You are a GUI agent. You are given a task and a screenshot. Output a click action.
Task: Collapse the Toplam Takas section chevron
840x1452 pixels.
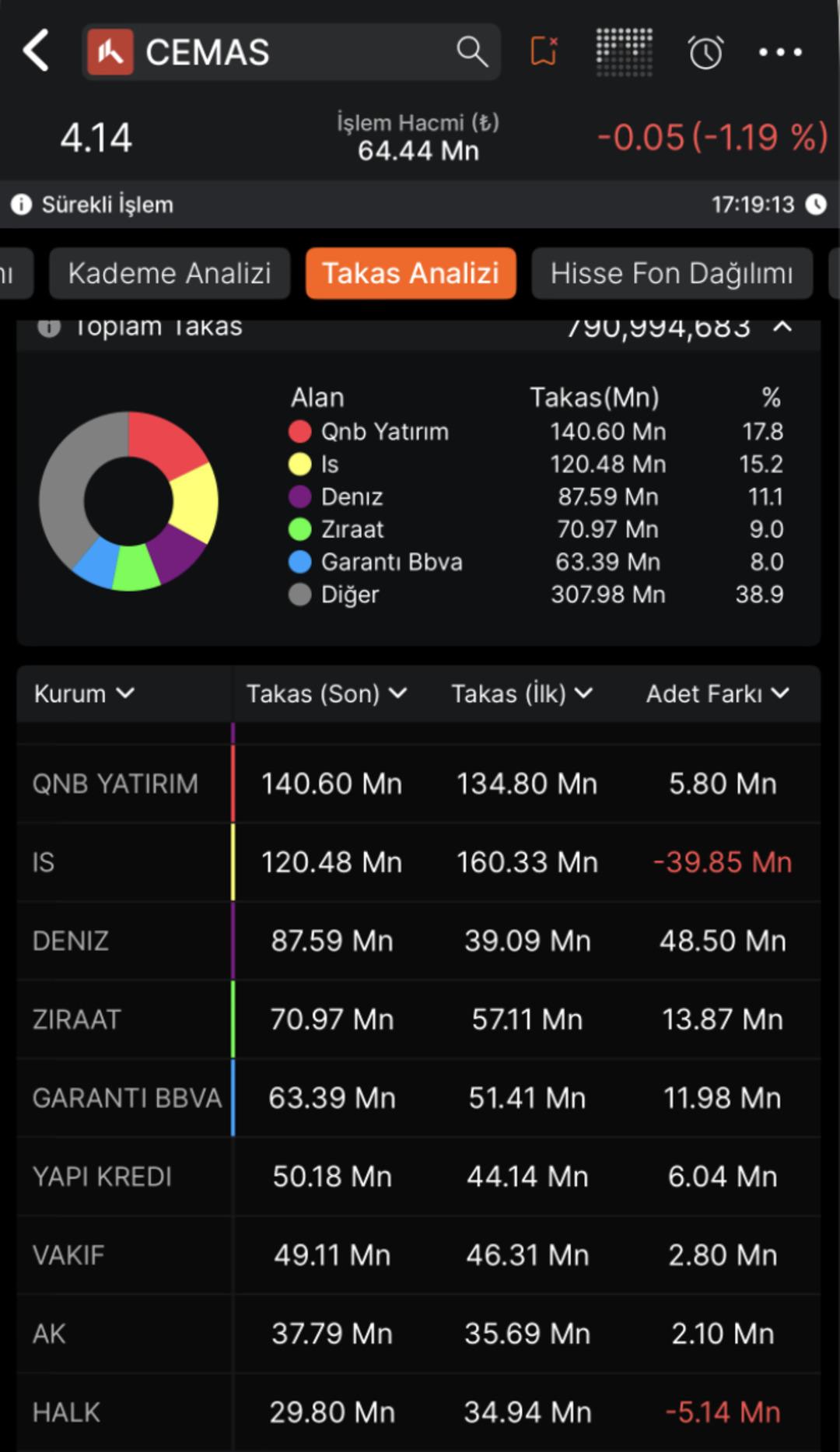[x=782, y=328]
